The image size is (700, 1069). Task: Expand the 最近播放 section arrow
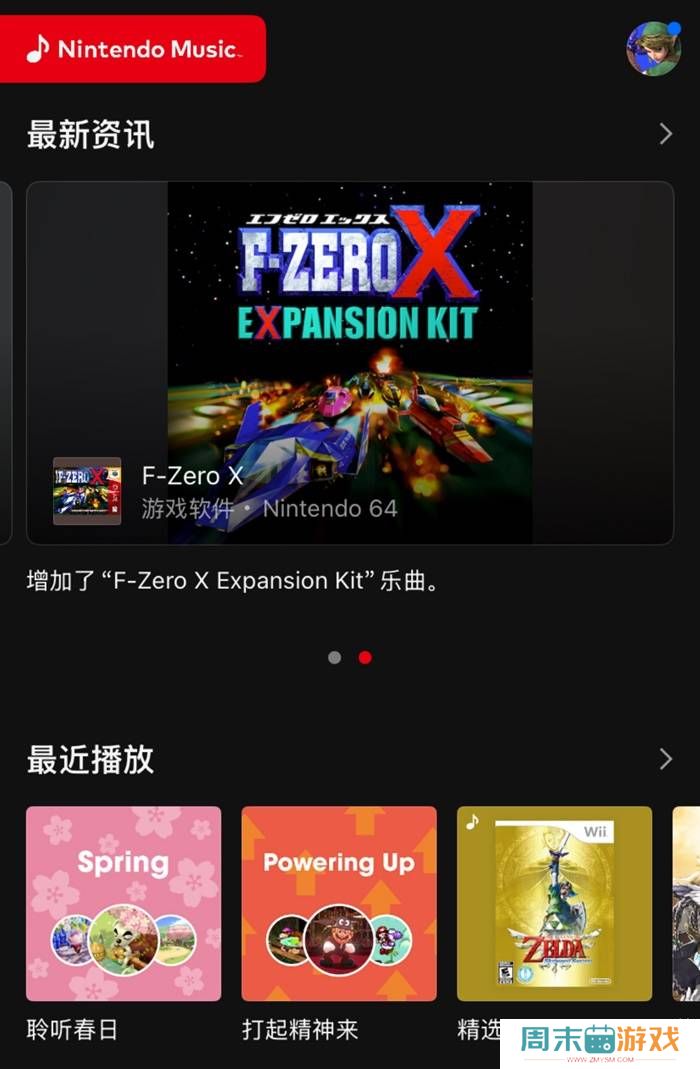(666, 759)
